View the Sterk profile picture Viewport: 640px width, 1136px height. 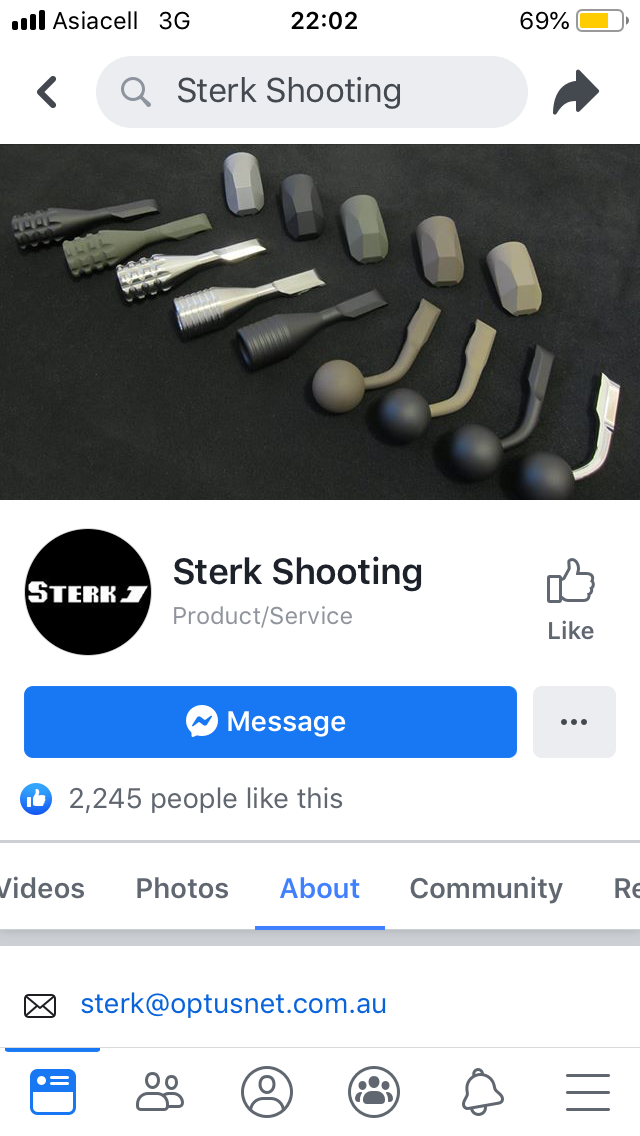(88, 592)
